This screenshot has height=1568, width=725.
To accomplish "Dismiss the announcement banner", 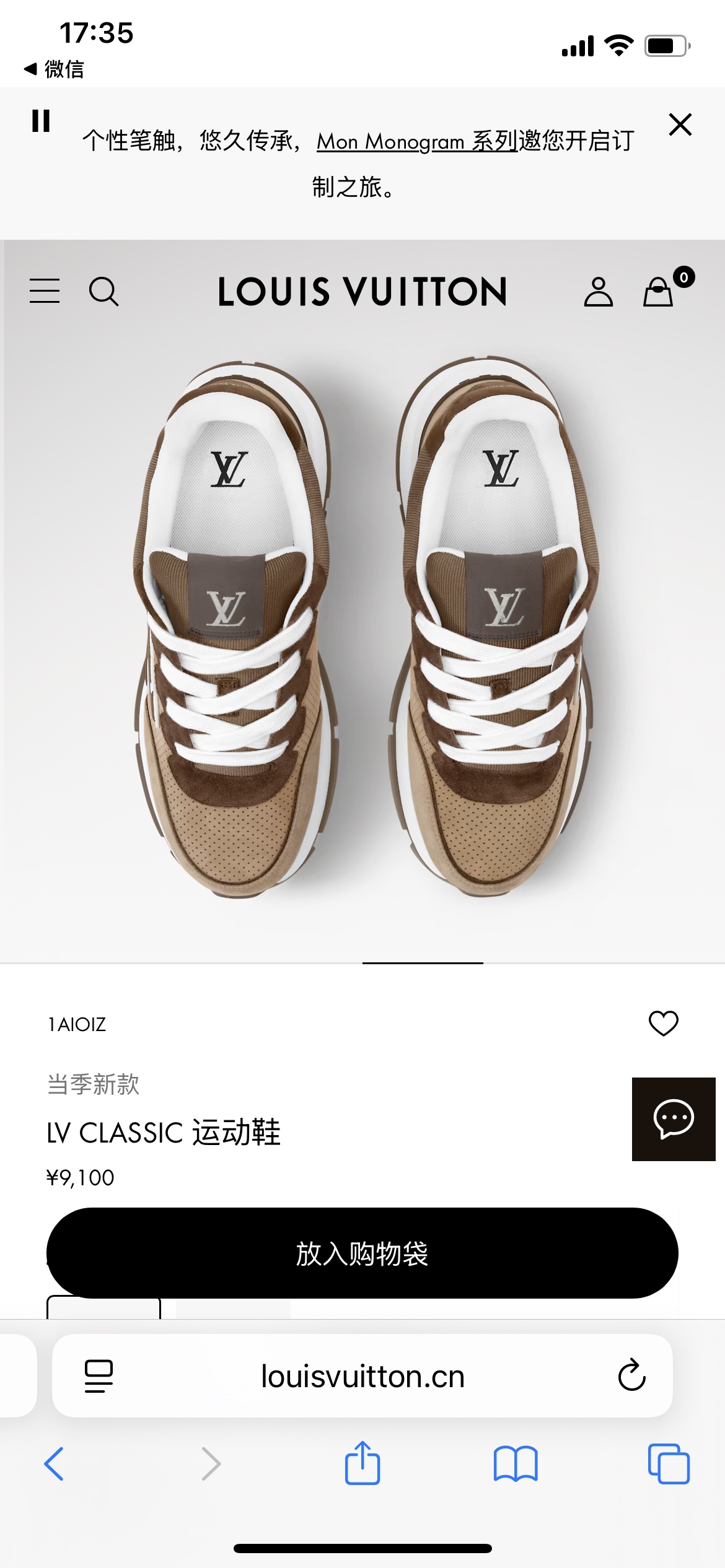I will pyautogui.click(x=680, y=124).
